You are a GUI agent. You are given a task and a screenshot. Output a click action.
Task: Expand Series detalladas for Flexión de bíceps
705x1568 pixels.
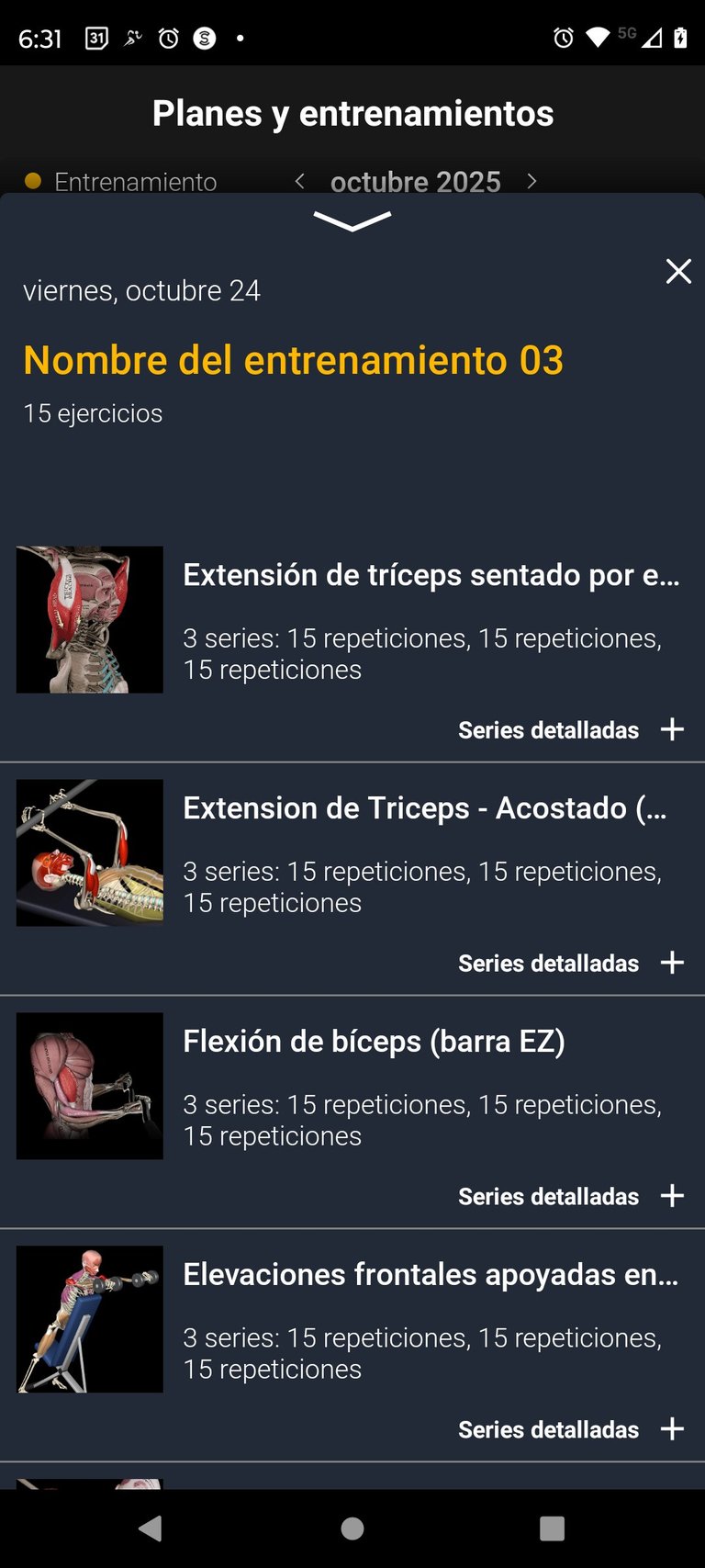672,1196
